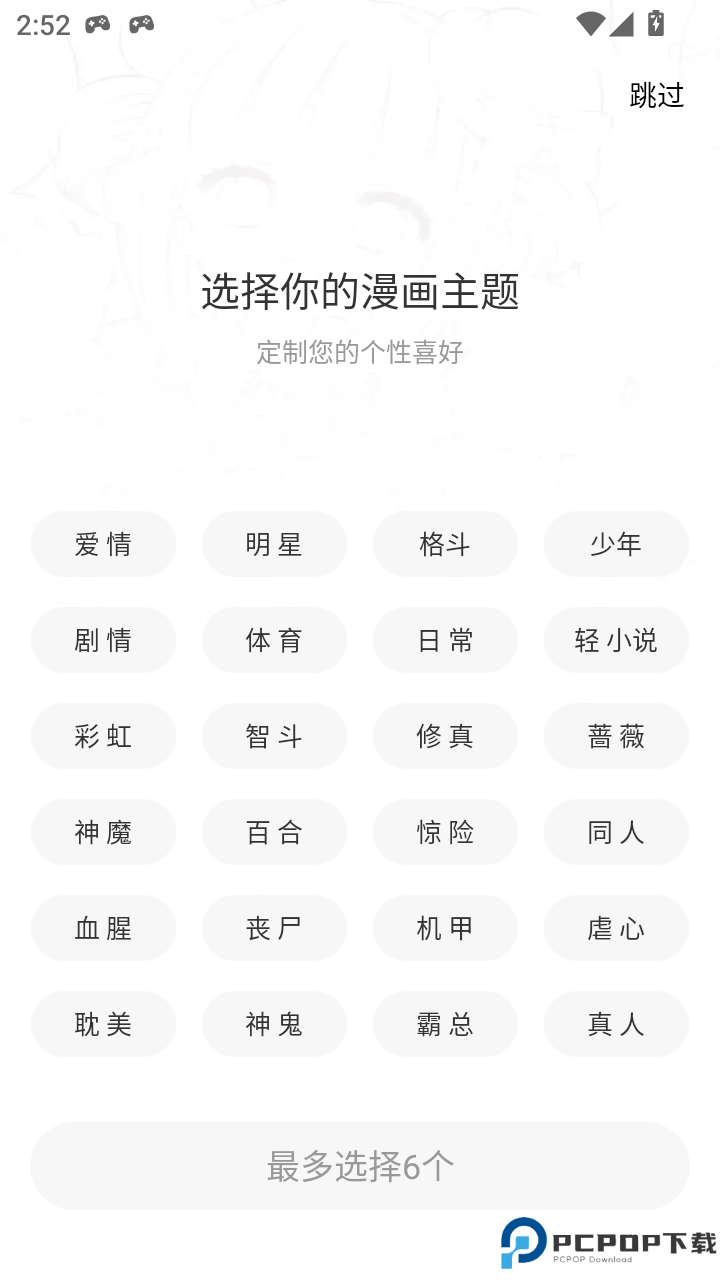
Task: Select the 明星 (celebrity) theme tag
Action: coord(275,544)
